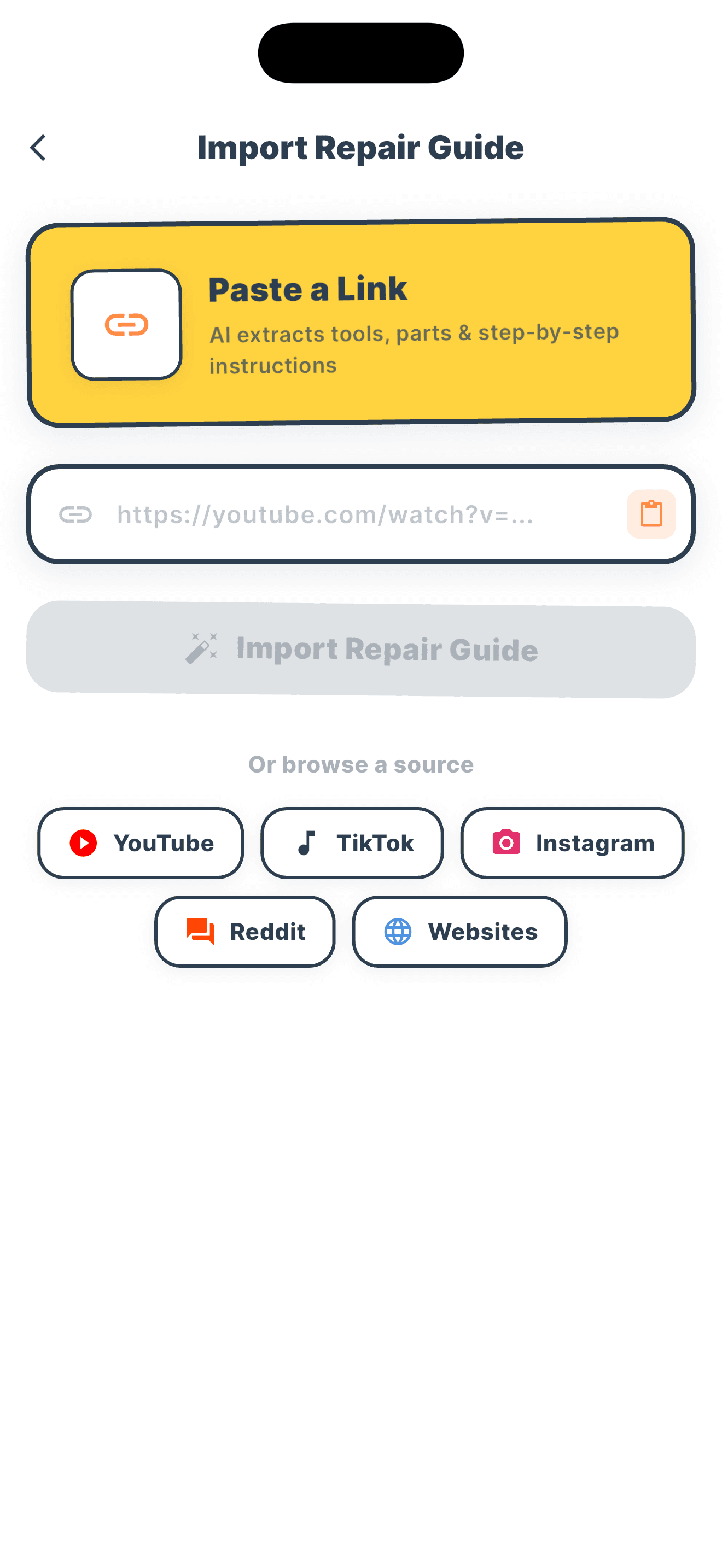This screenshot has height=1568, width=722.
Task: Select the Reddit chat bubble icon
Action: 199,931
